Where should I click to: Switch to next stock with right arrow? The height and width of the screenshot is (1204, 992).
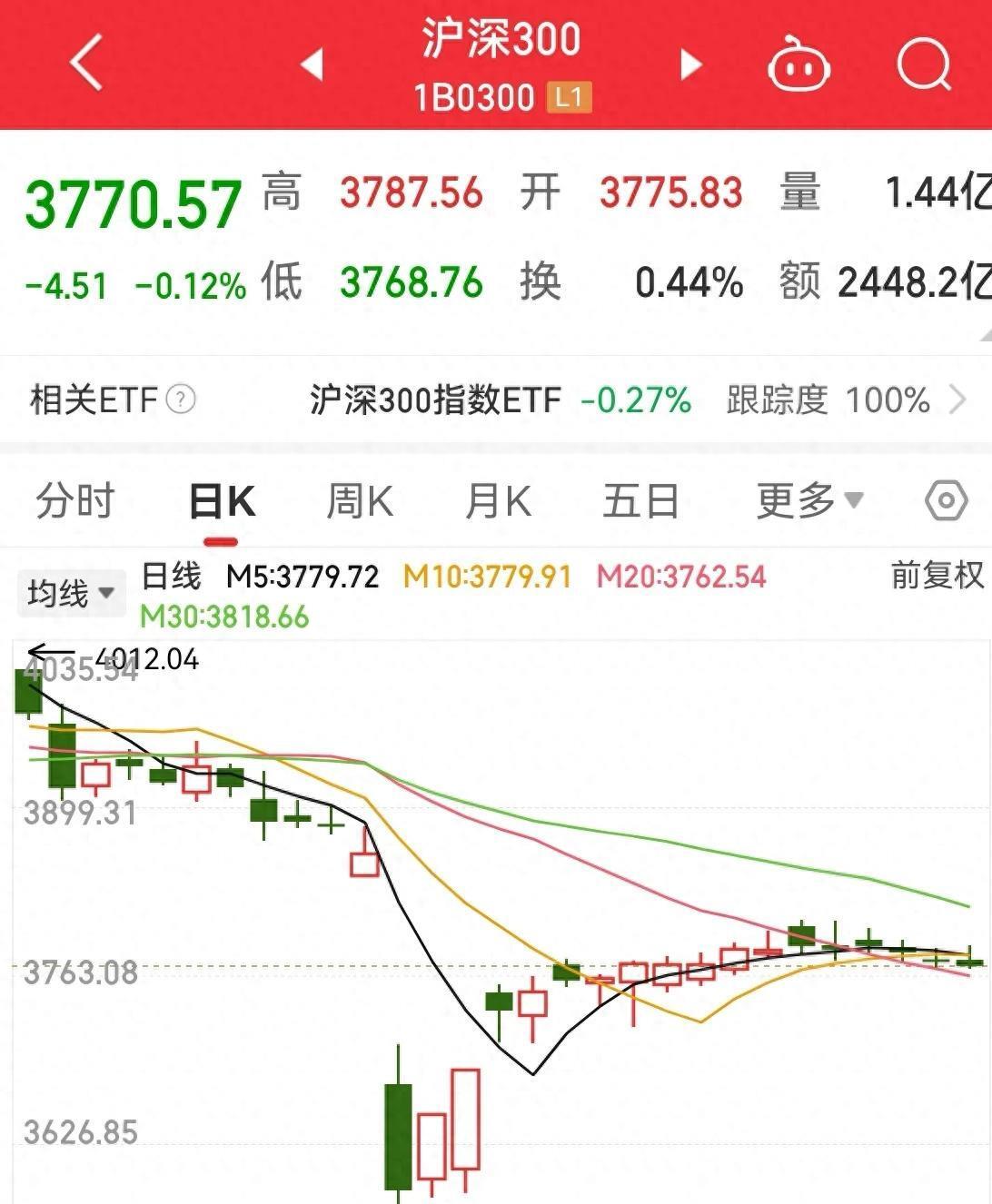coord(690,64)
